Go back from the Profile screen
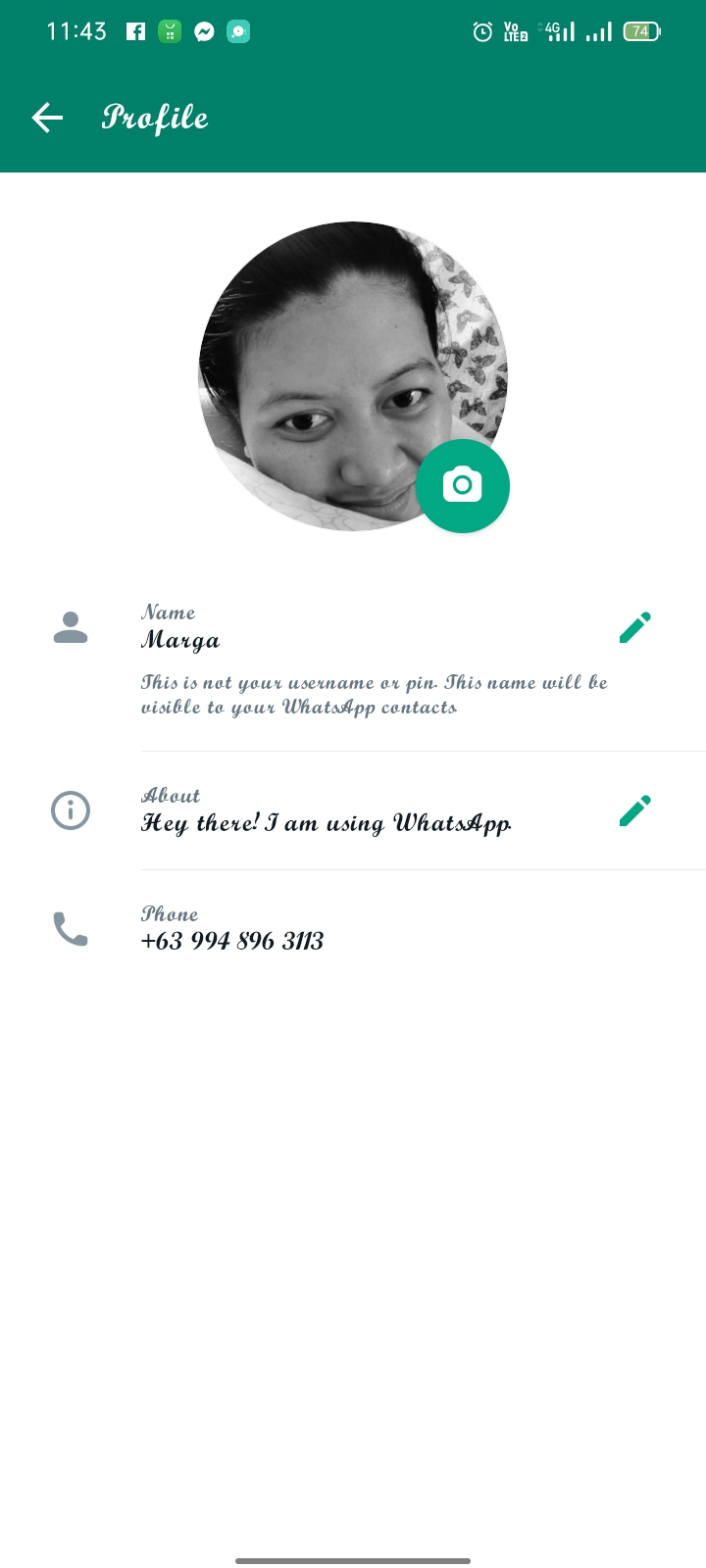This screenshot has height=1568, width=706. [47, 118]
